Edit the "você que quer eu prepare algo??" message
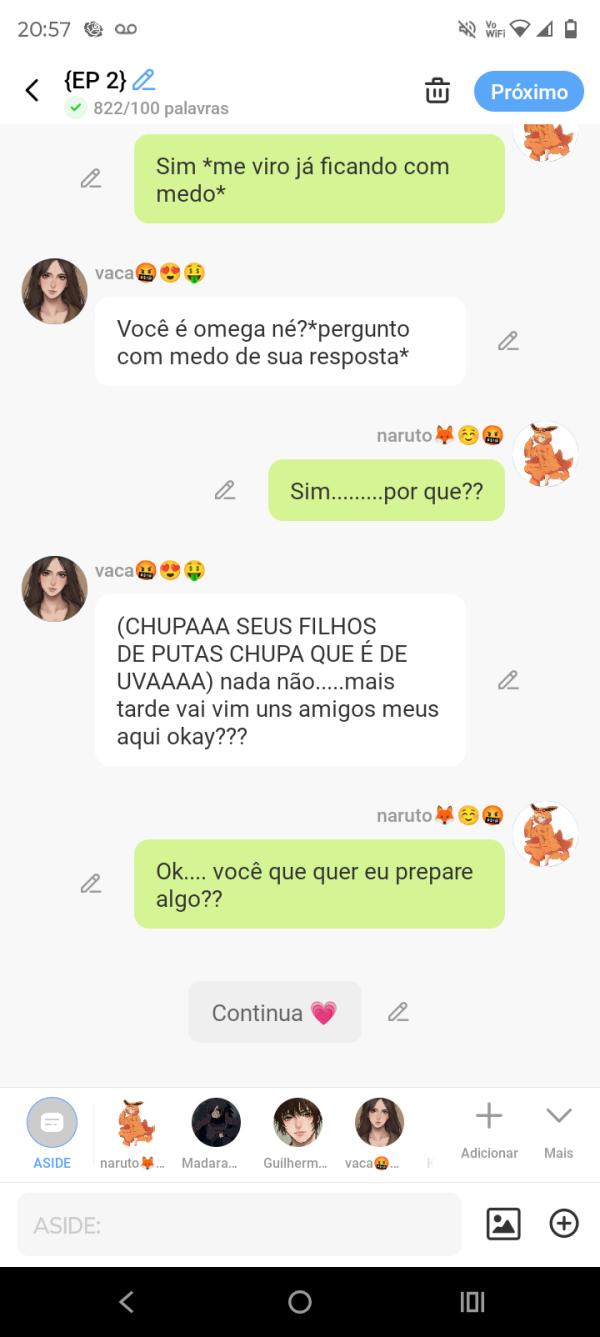 (91, 884)
